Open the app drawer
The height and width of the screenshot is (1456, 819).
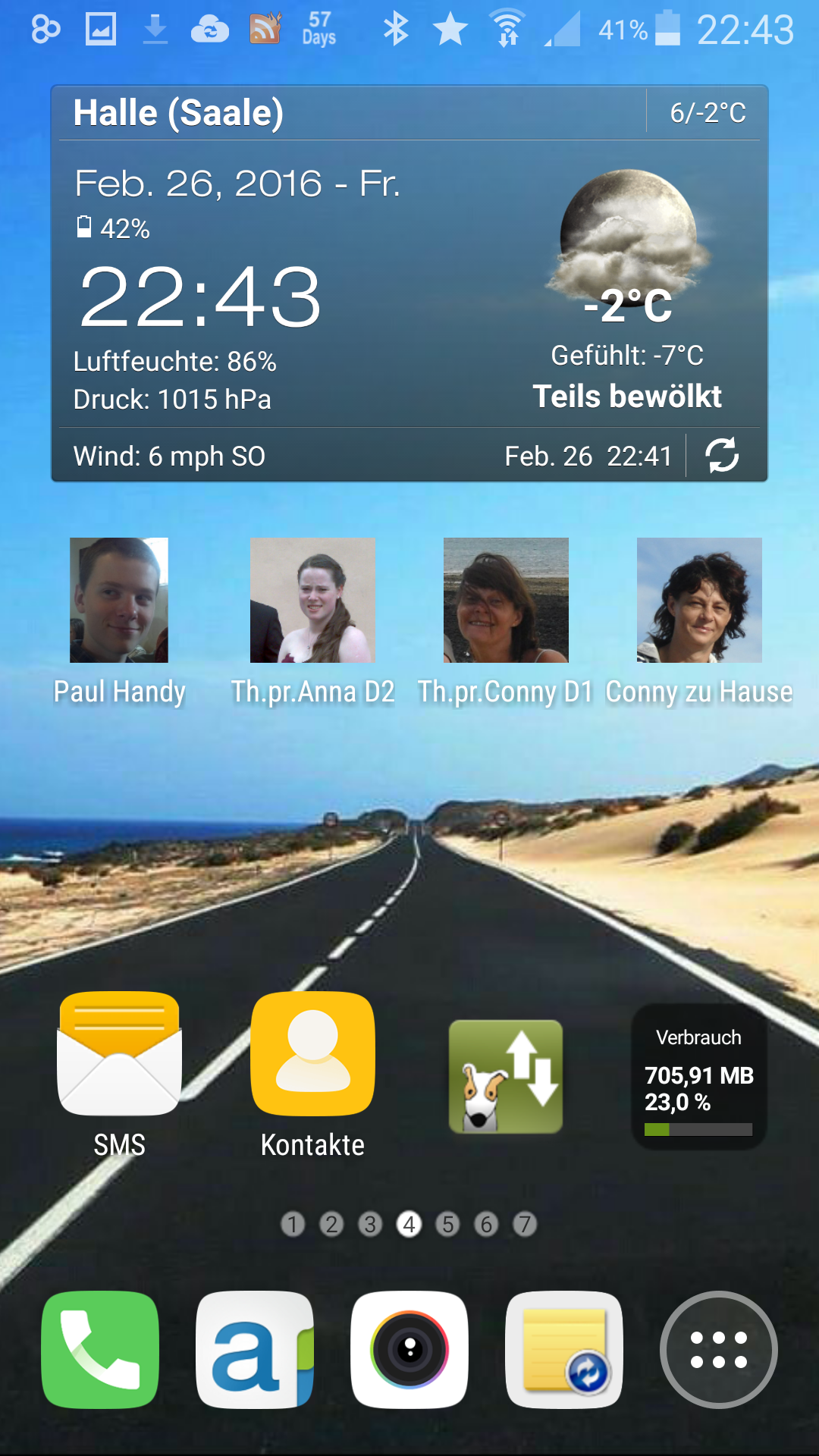[719, 1350]
